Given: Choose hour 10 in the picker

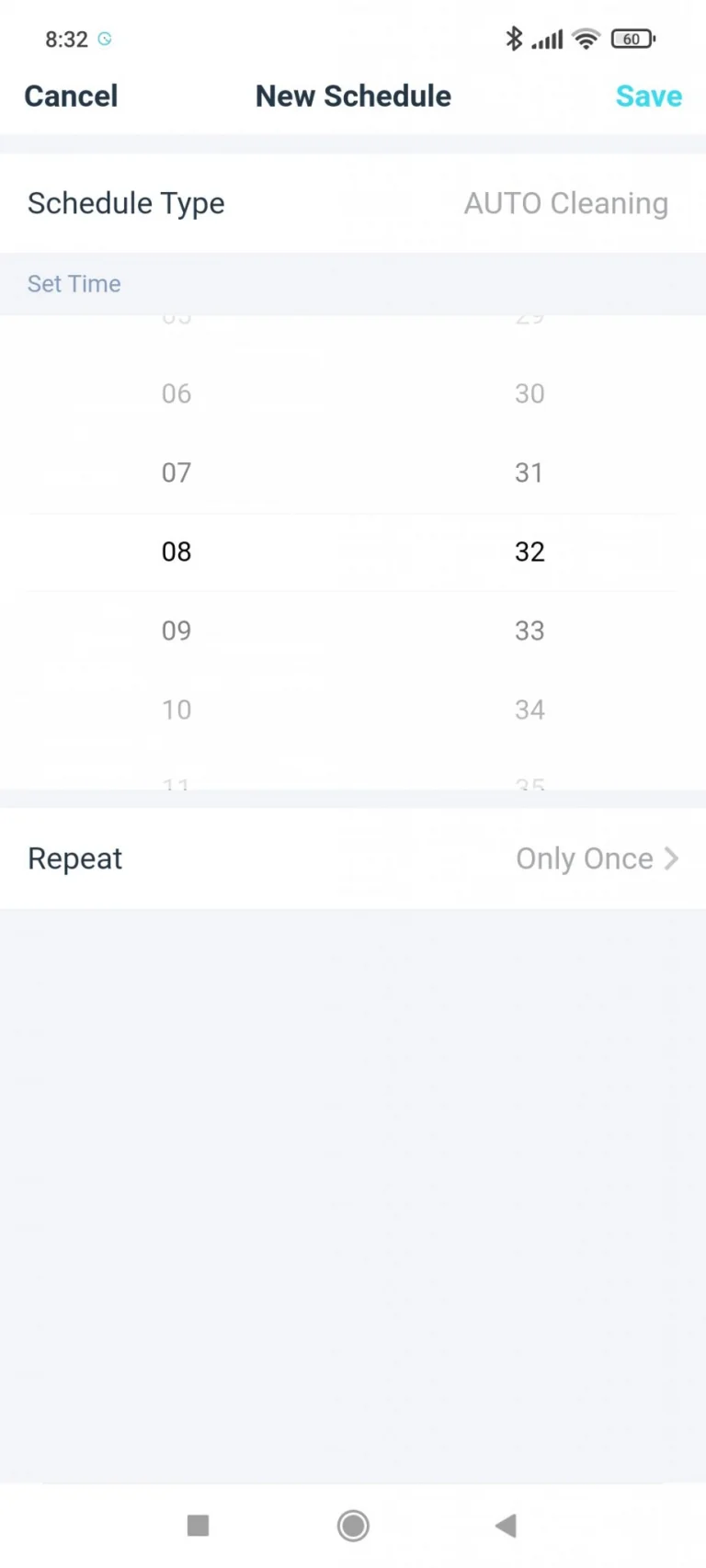Looking at the screenshot, I should click(x=176, y=710).
